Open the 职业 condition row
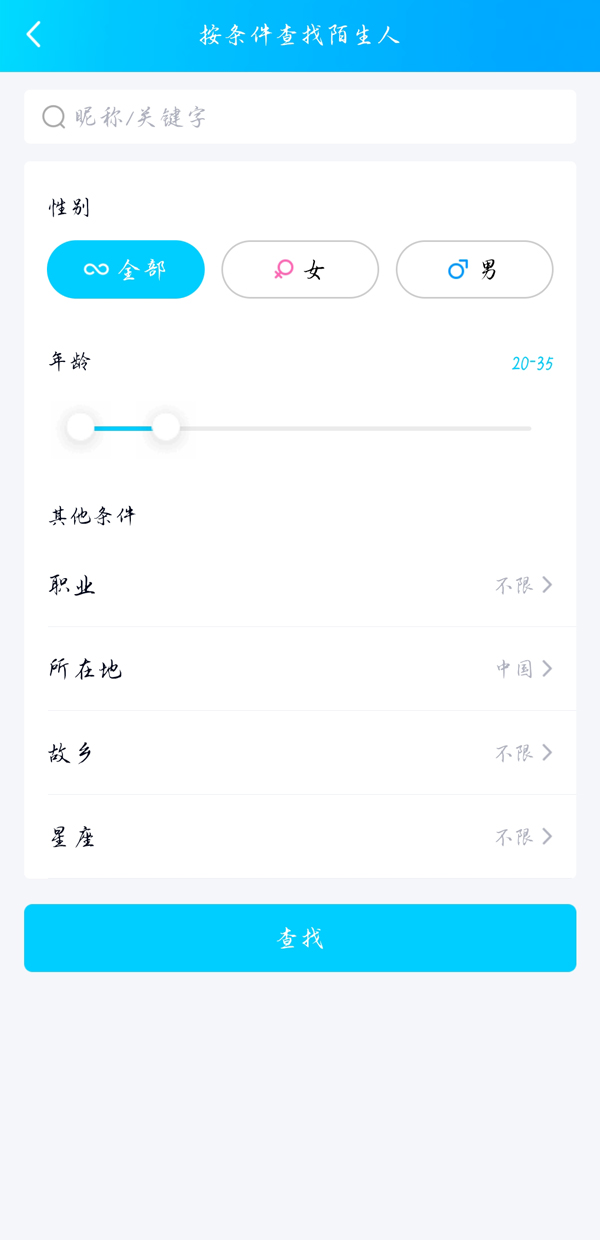Screen dimensions: 600x1240 [x=300, y=585]
